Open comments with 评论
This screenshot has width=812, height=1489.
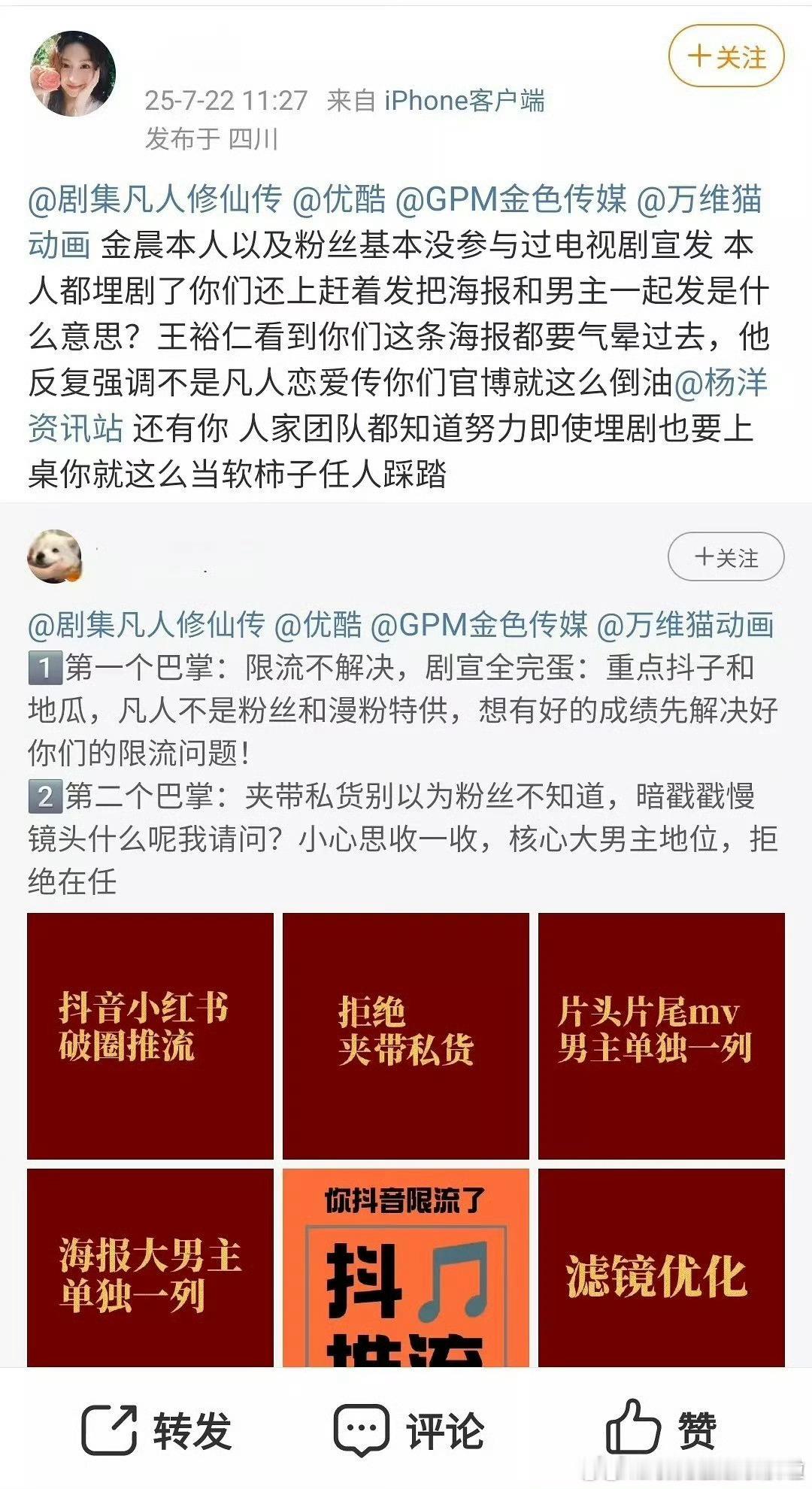pyautogui.click(x=409, y=1430)
